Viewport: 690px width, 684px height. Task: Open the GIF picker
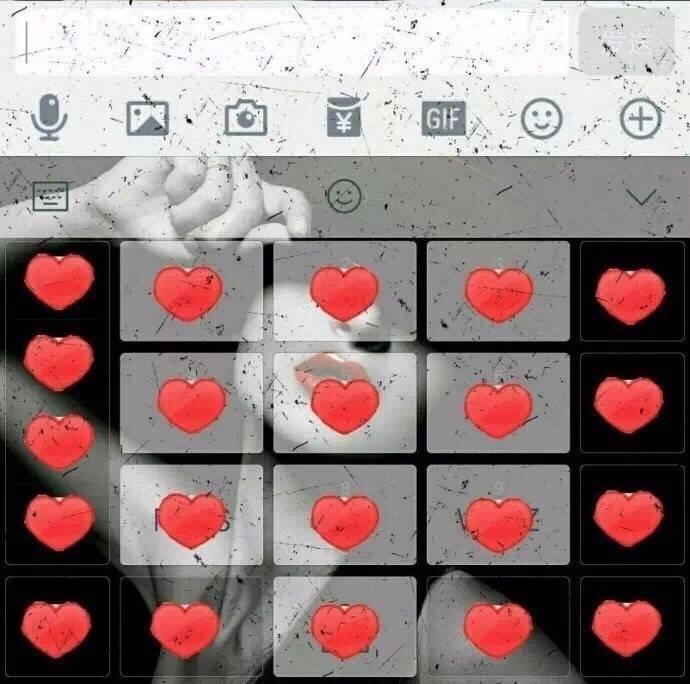coord(443,119)
